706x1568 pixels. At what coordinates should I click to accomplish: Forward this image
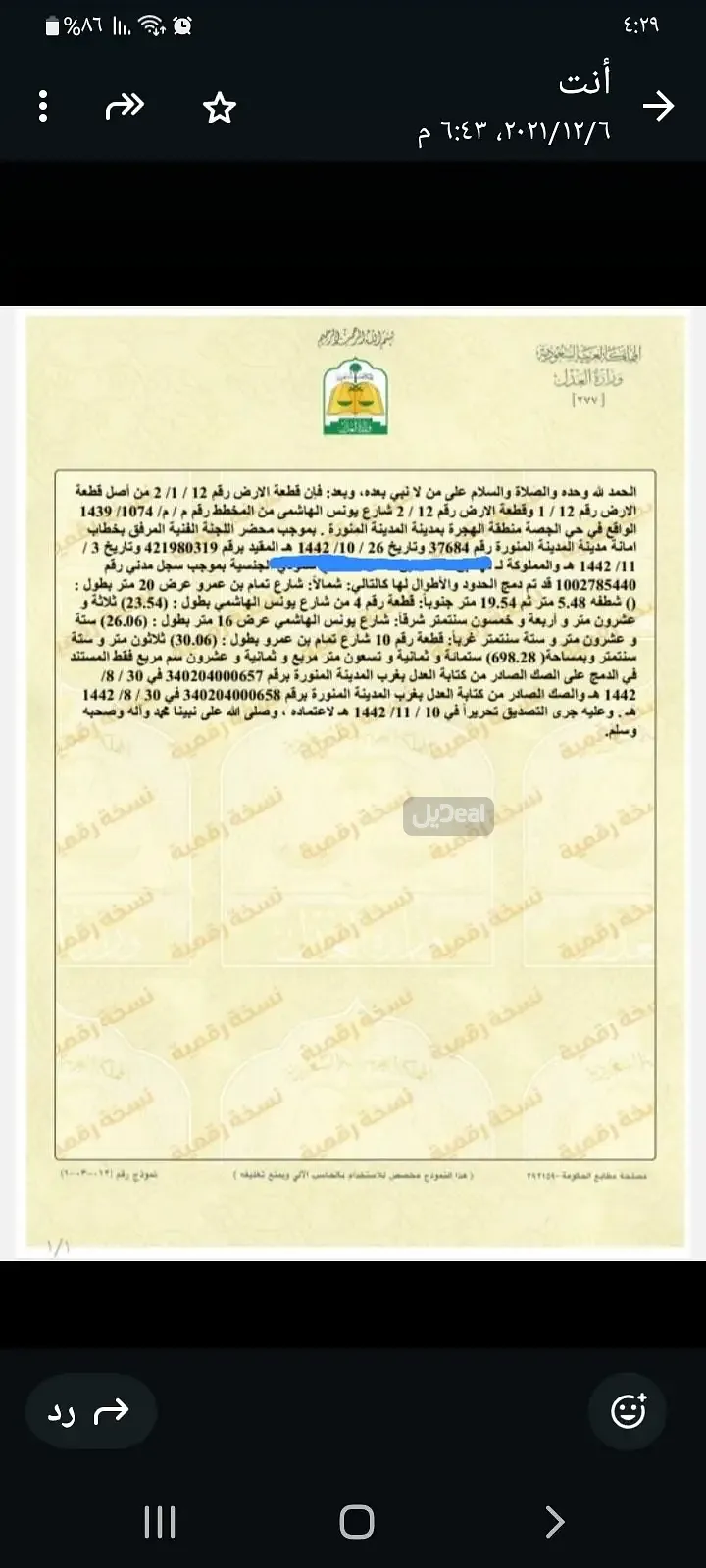click(125, 106)
